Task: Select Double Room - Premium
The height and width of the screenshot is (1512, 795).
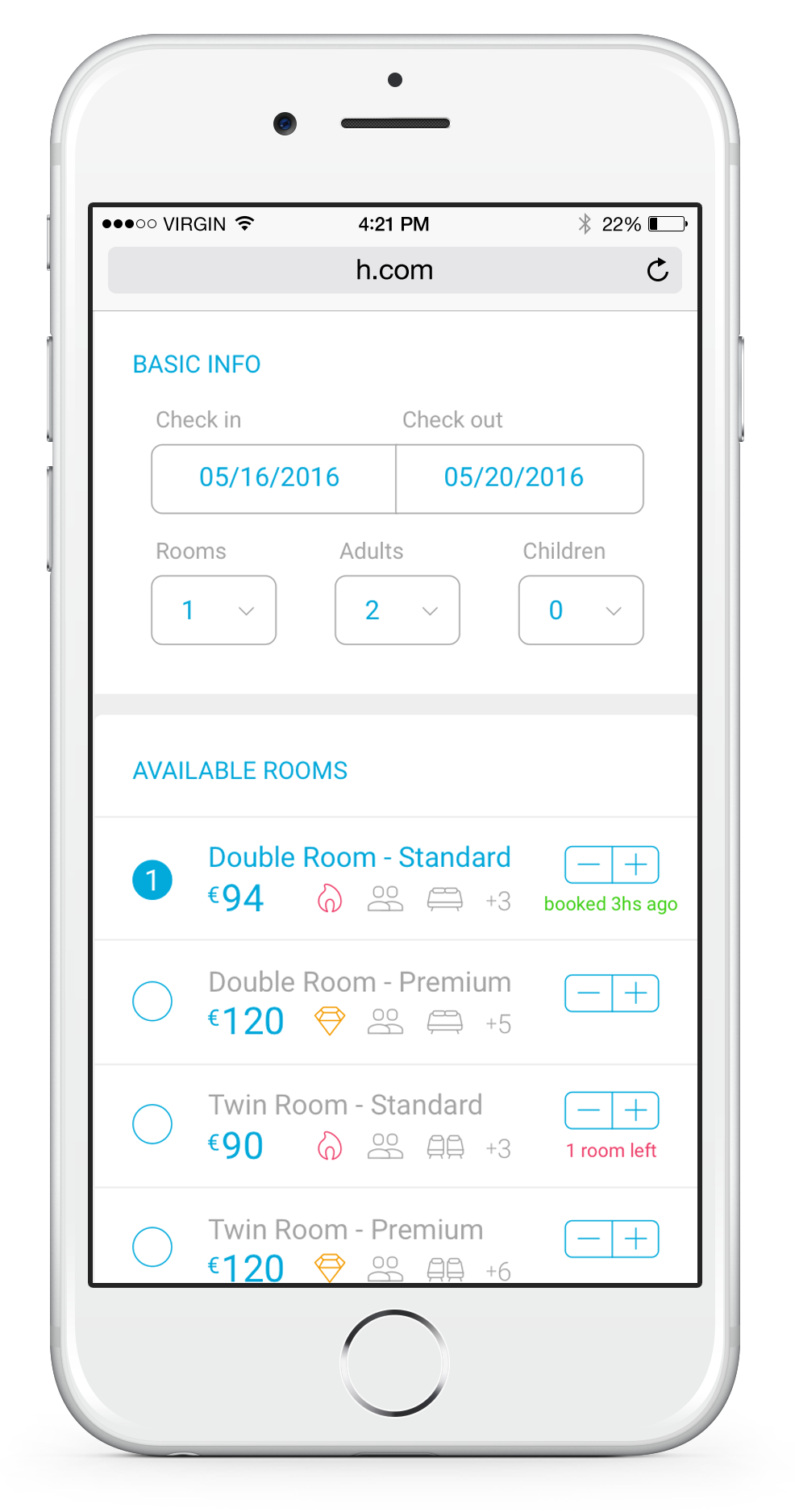Action: (152, 1001)
